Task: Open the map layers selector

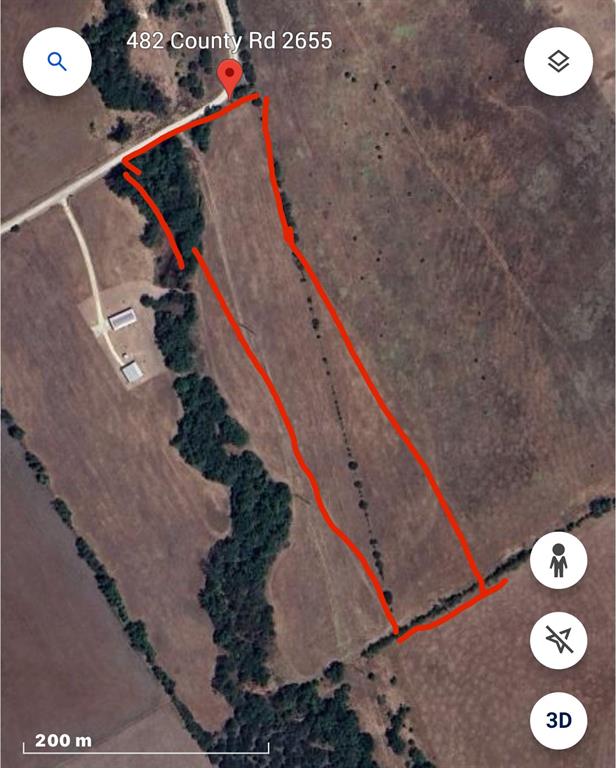Action: [558, 62]
